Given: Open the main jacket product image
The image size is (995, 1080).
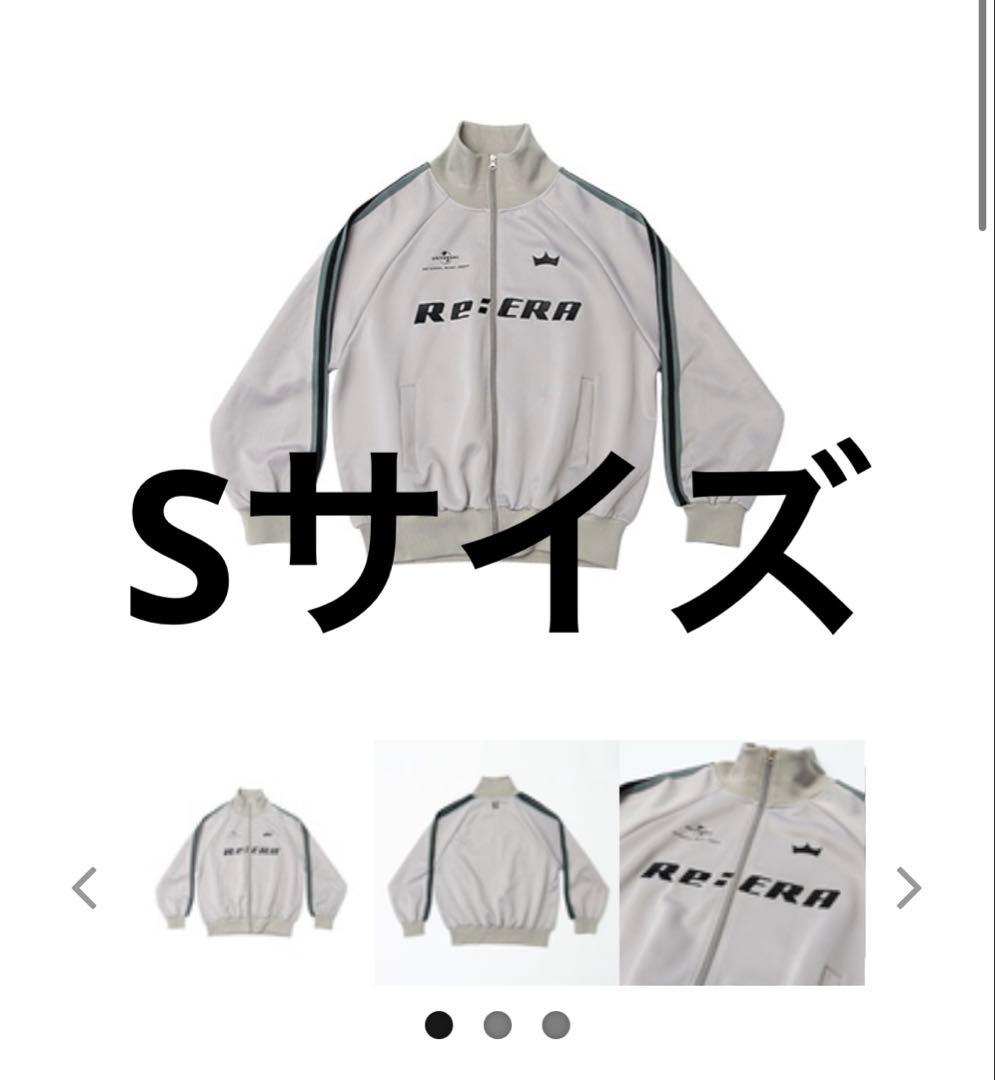Looking at the screenshot, I should [497, 340].
